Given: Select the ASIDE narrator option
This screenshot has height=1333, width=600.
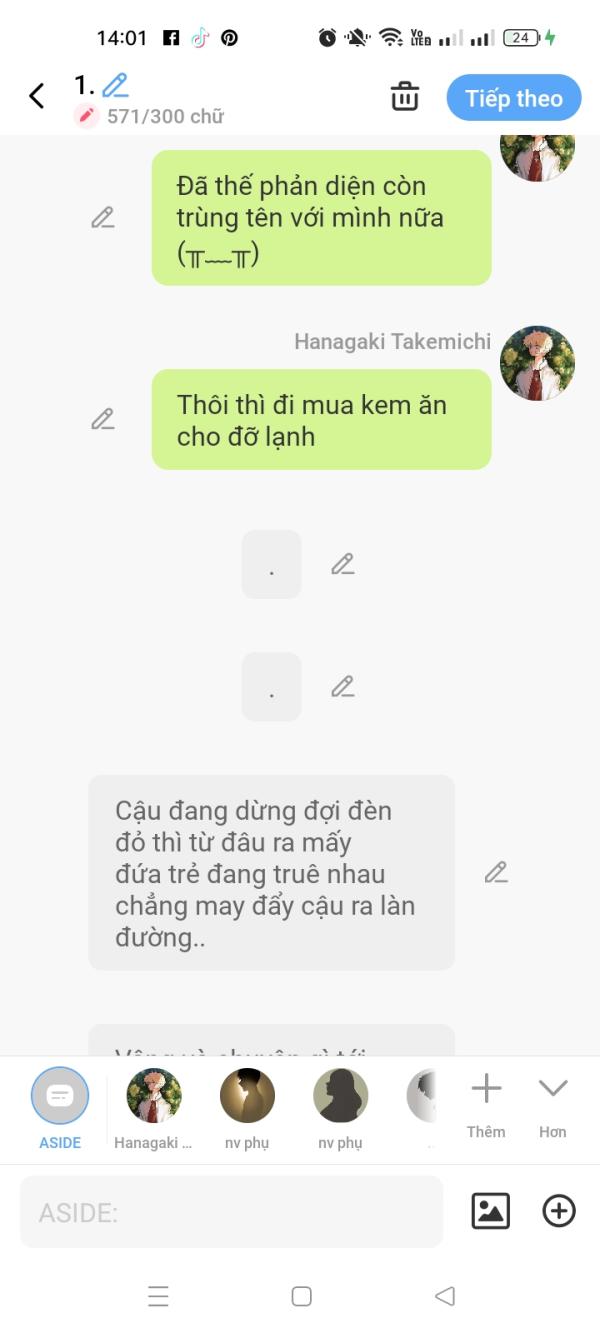Looking at the screenshot, I should point(60,1097).
